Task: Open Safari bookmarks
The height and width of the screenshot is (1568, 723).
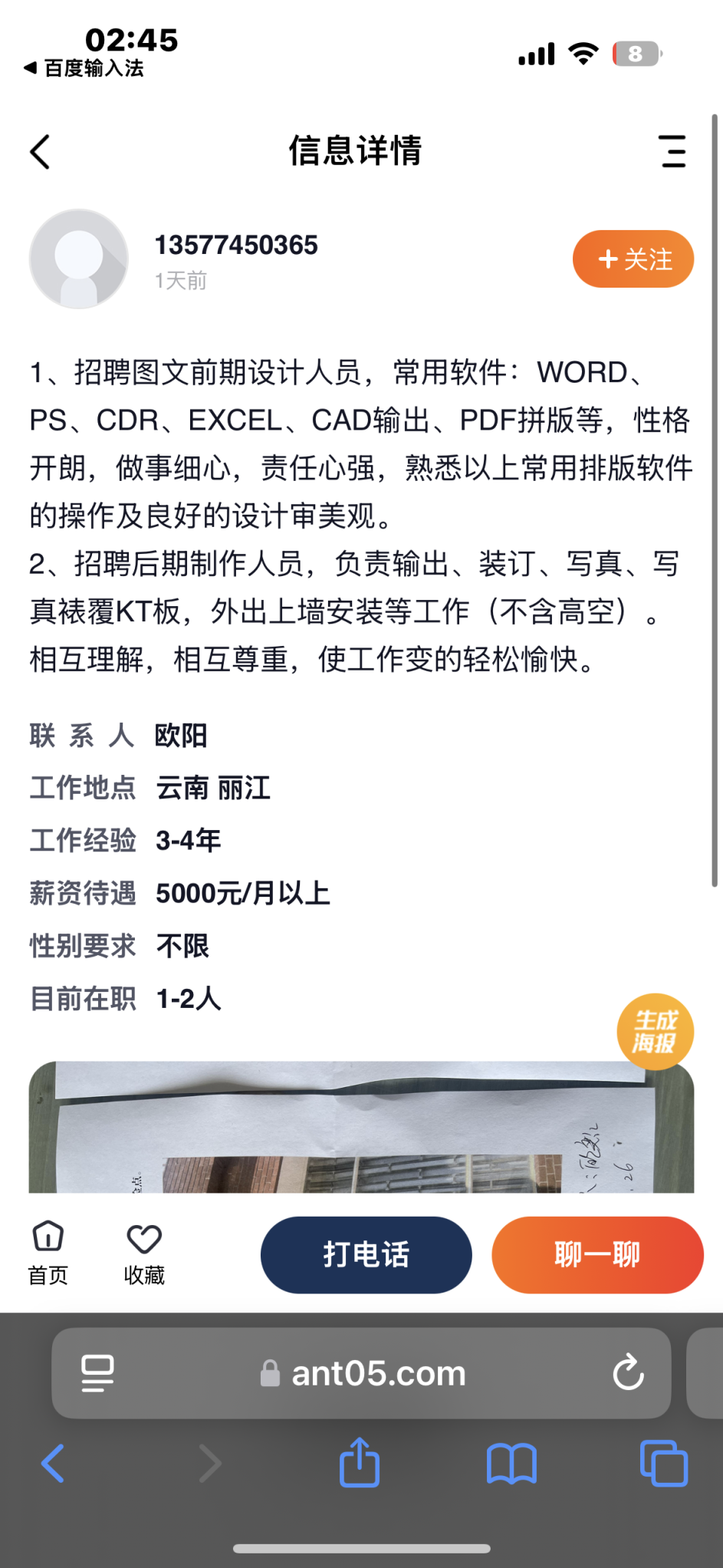Action: click(x=511, y=1464)
